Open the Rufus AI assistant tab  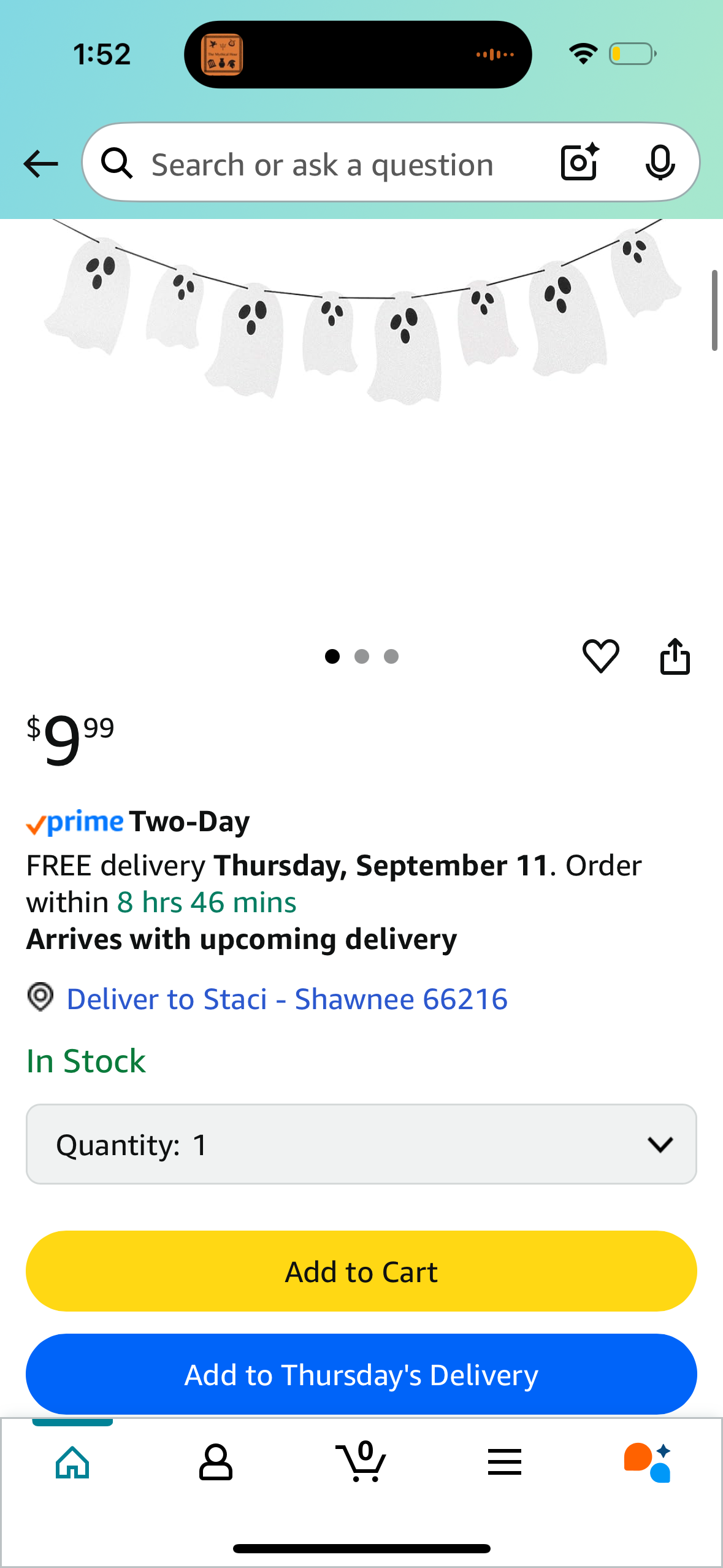pos(648,1462)
